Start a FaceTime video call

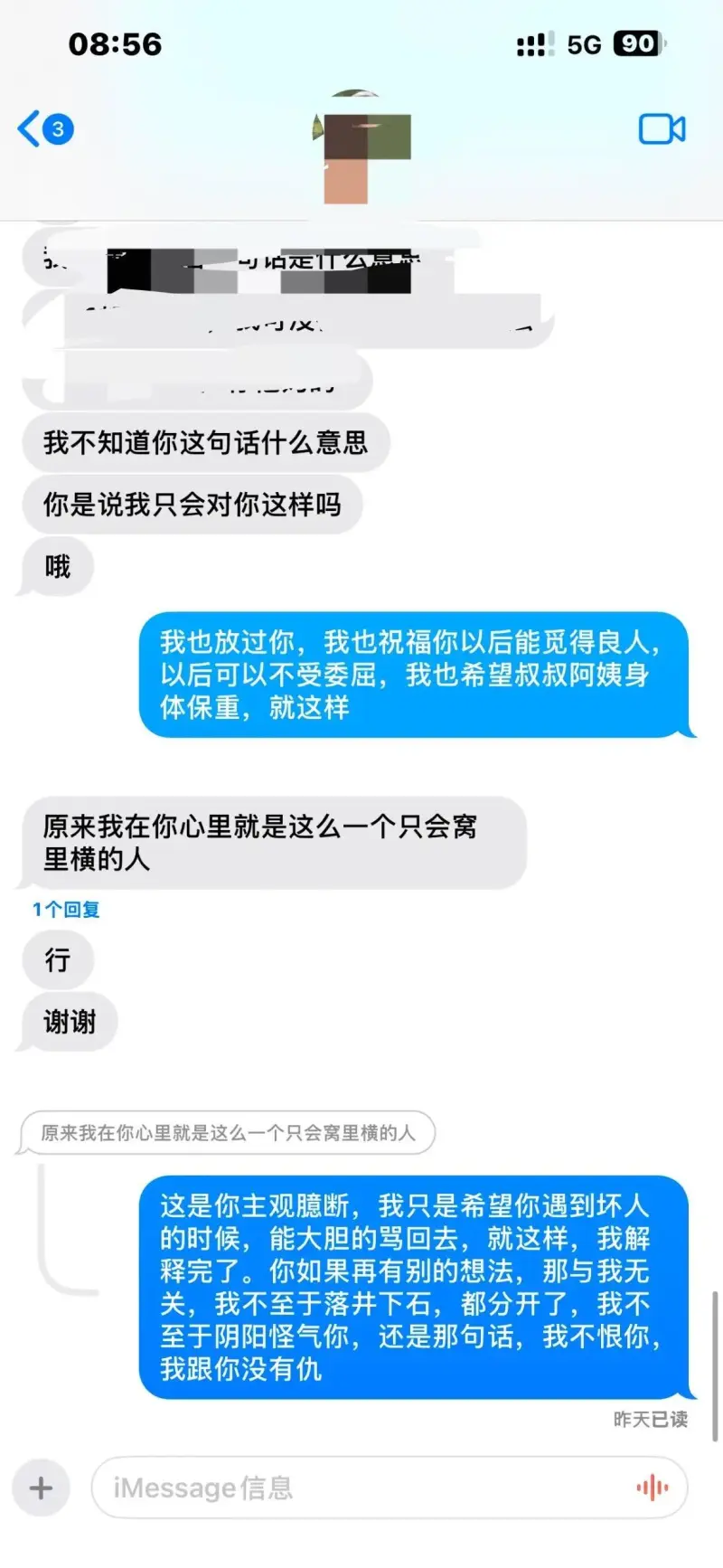point(662,129)
